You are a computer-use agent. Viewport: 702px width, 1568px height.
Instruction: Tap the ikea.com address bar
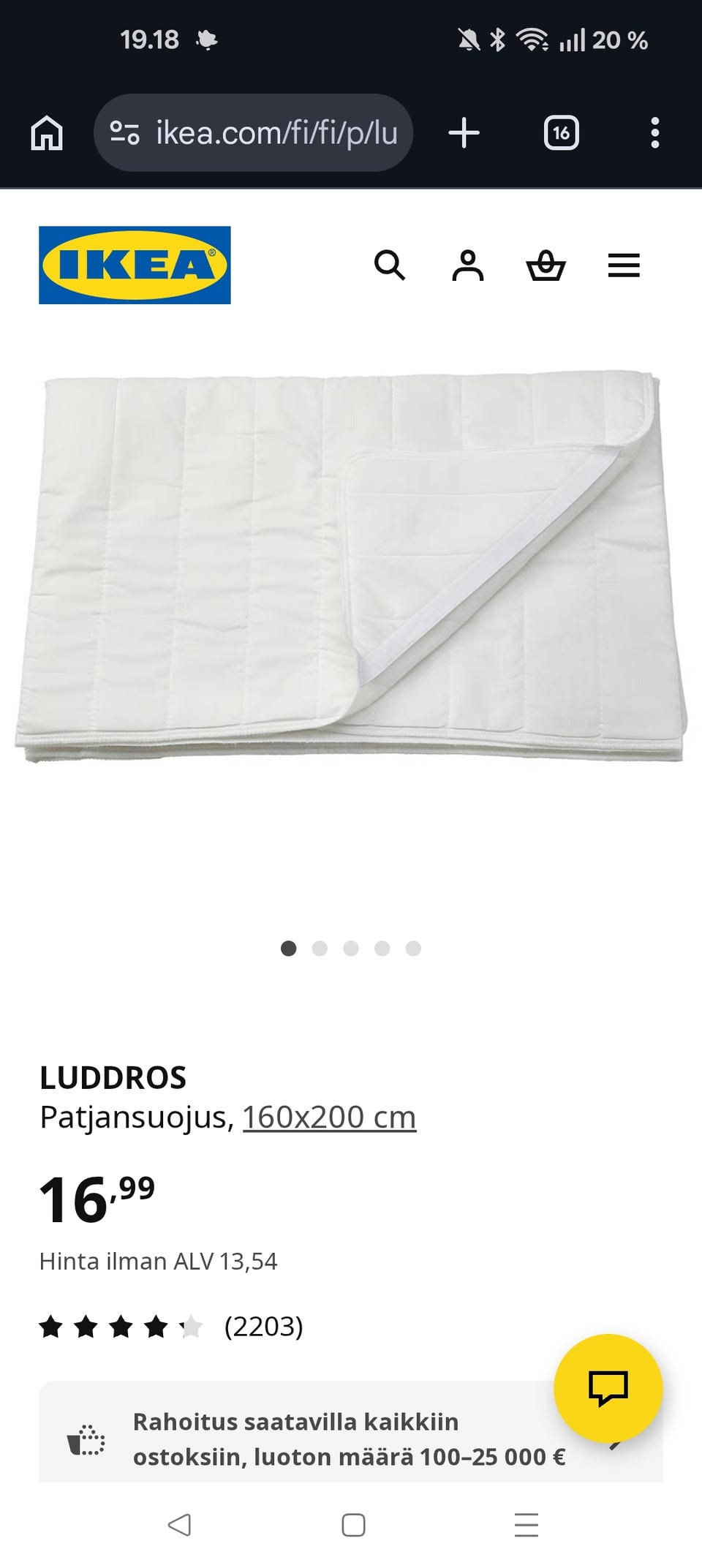[253, 133]
